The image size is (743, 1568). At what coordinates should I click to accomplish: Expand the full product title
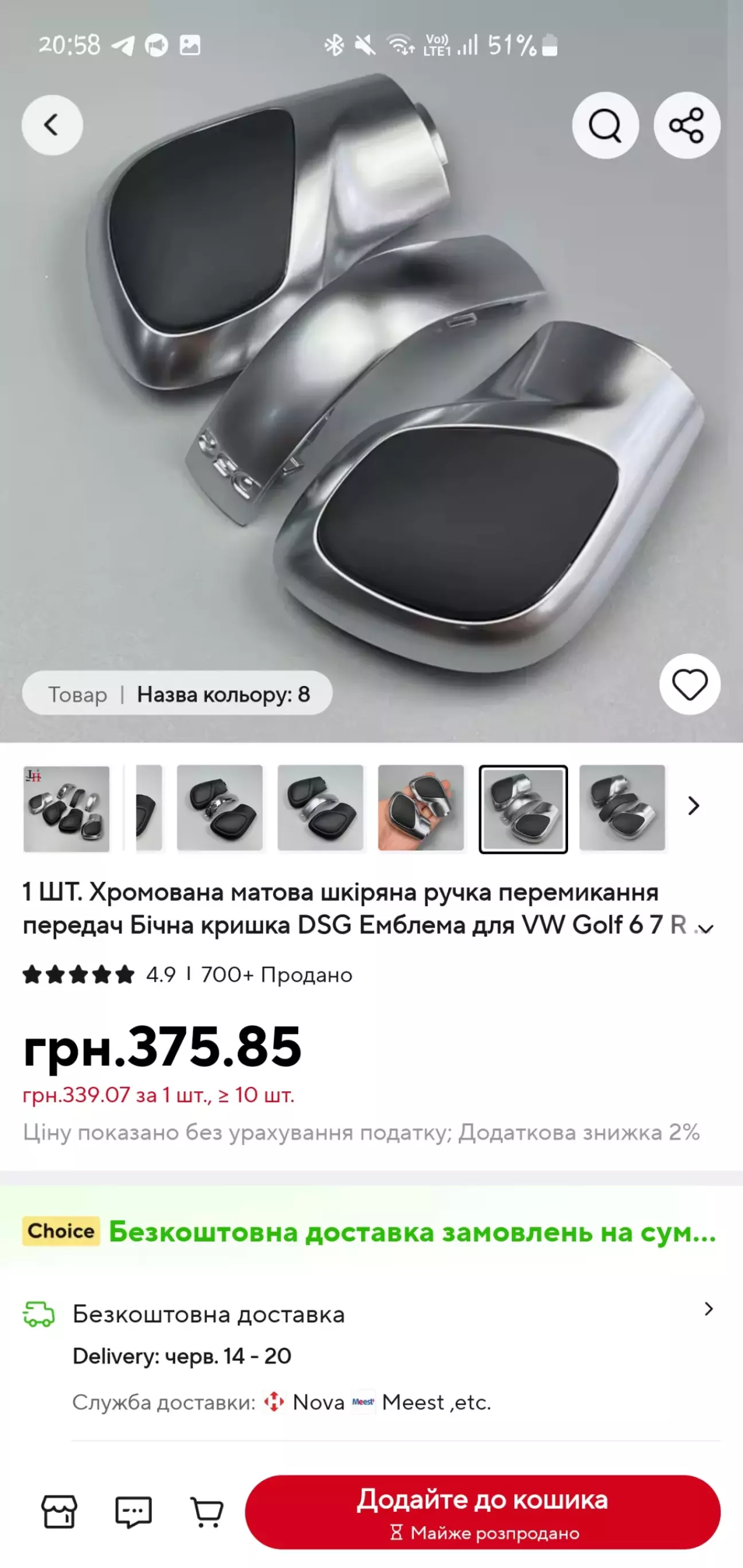705,929
